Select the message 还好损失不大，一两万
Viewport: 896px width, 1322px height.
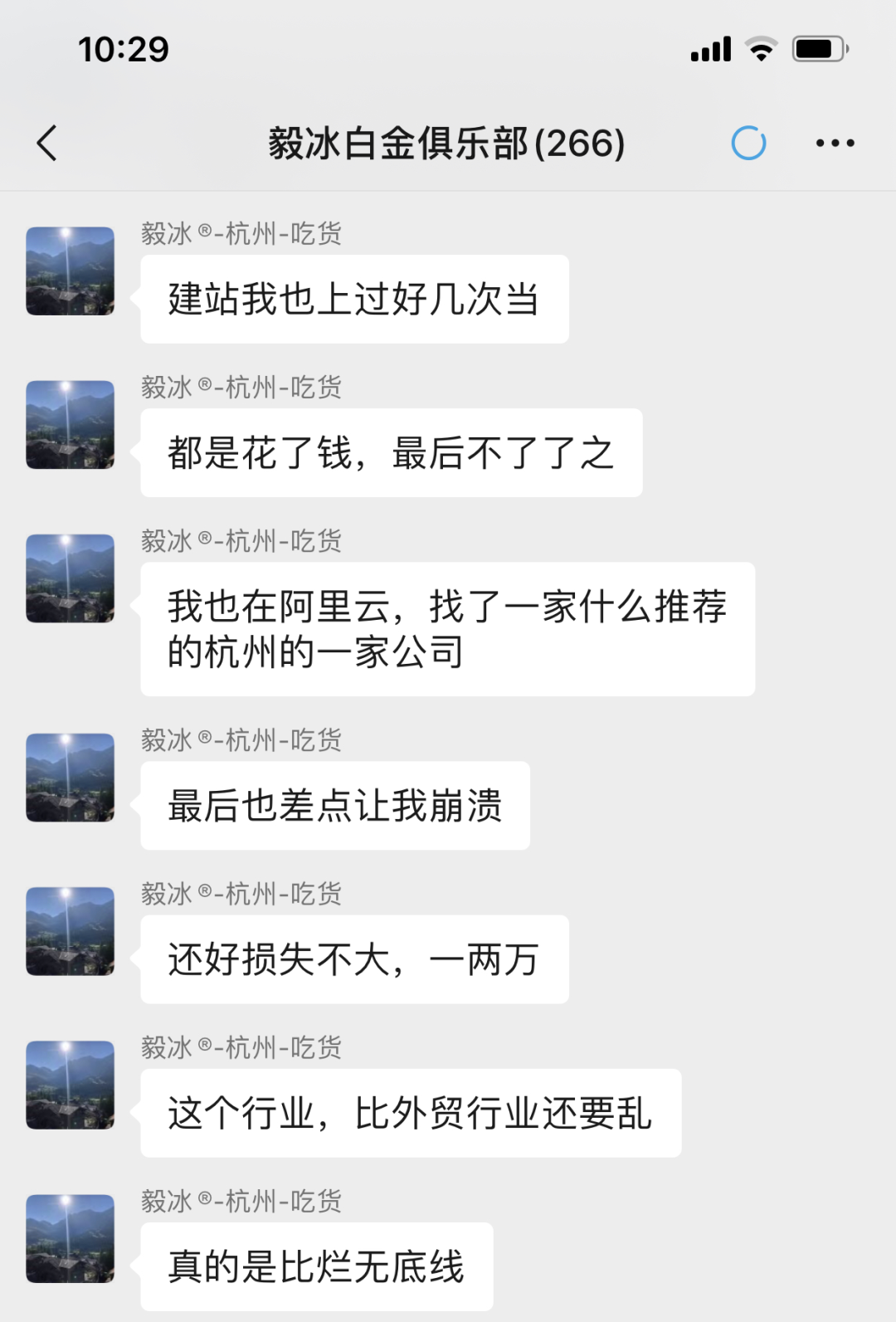354,959
